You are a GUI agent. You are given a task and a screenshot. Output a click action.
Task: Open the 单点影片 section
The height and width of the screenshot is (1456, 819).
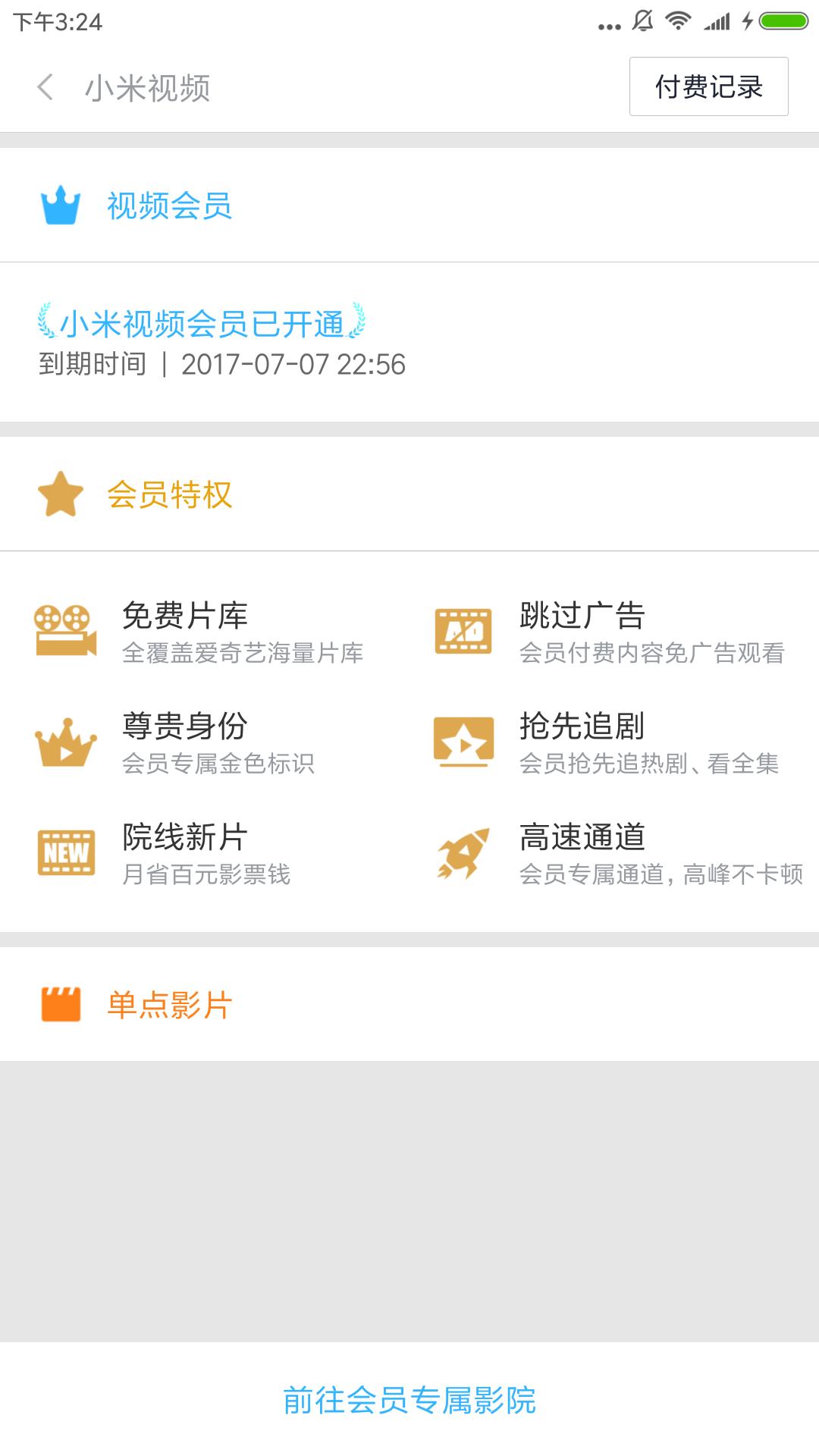coord(170,1005)
